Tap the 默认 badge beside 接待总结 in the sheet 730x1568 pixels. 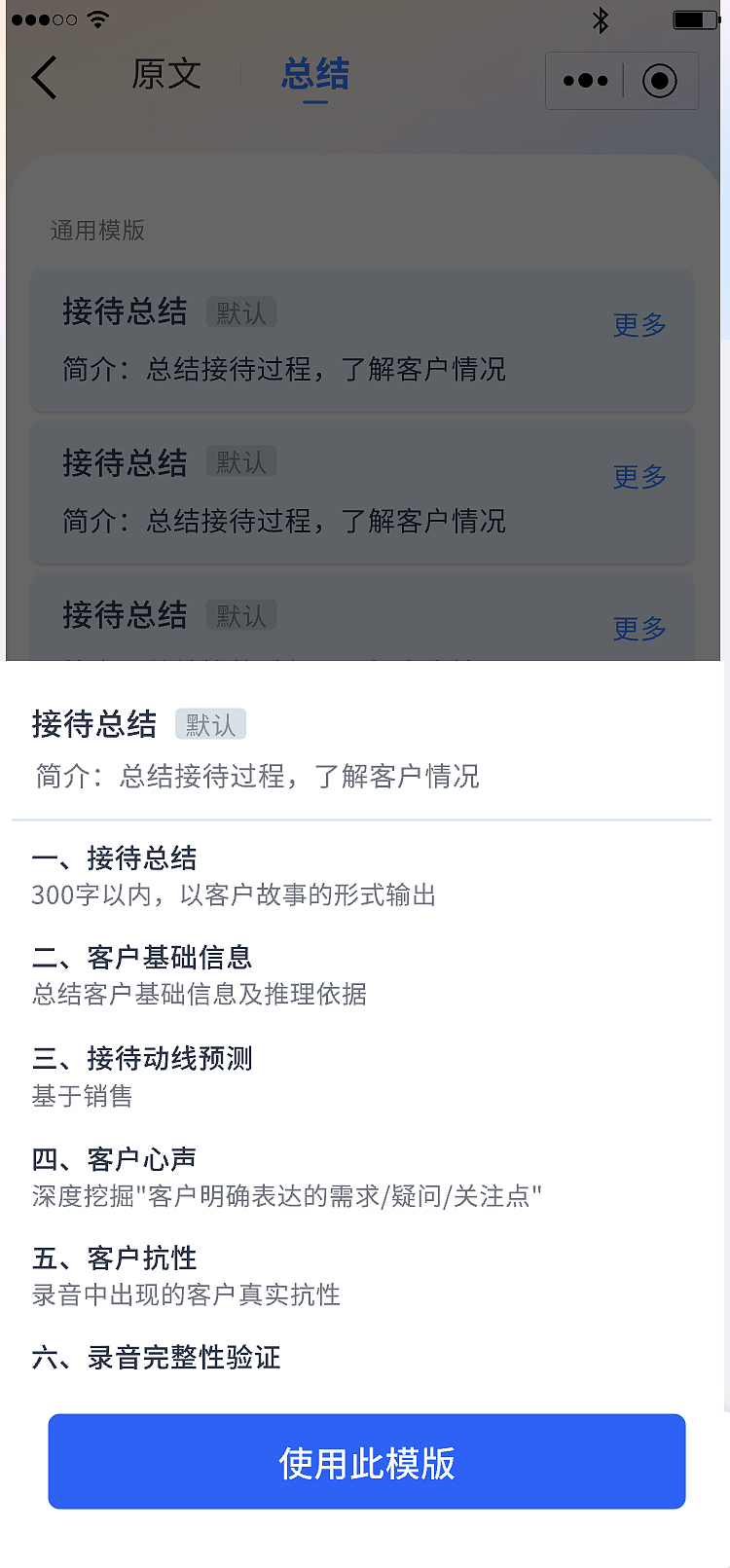point(211,724)
